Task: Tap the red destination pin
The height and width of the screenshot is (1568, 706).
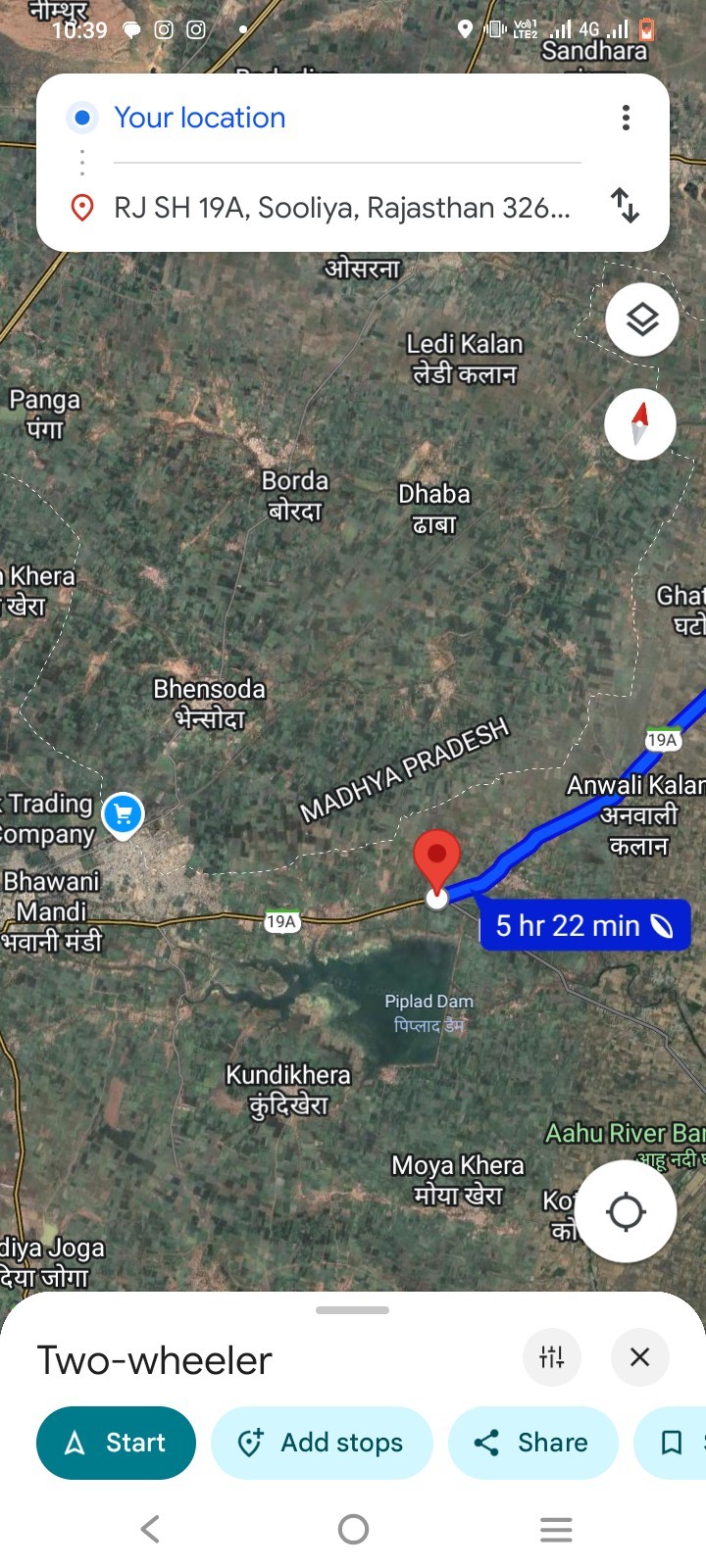Action: (437, 858)
